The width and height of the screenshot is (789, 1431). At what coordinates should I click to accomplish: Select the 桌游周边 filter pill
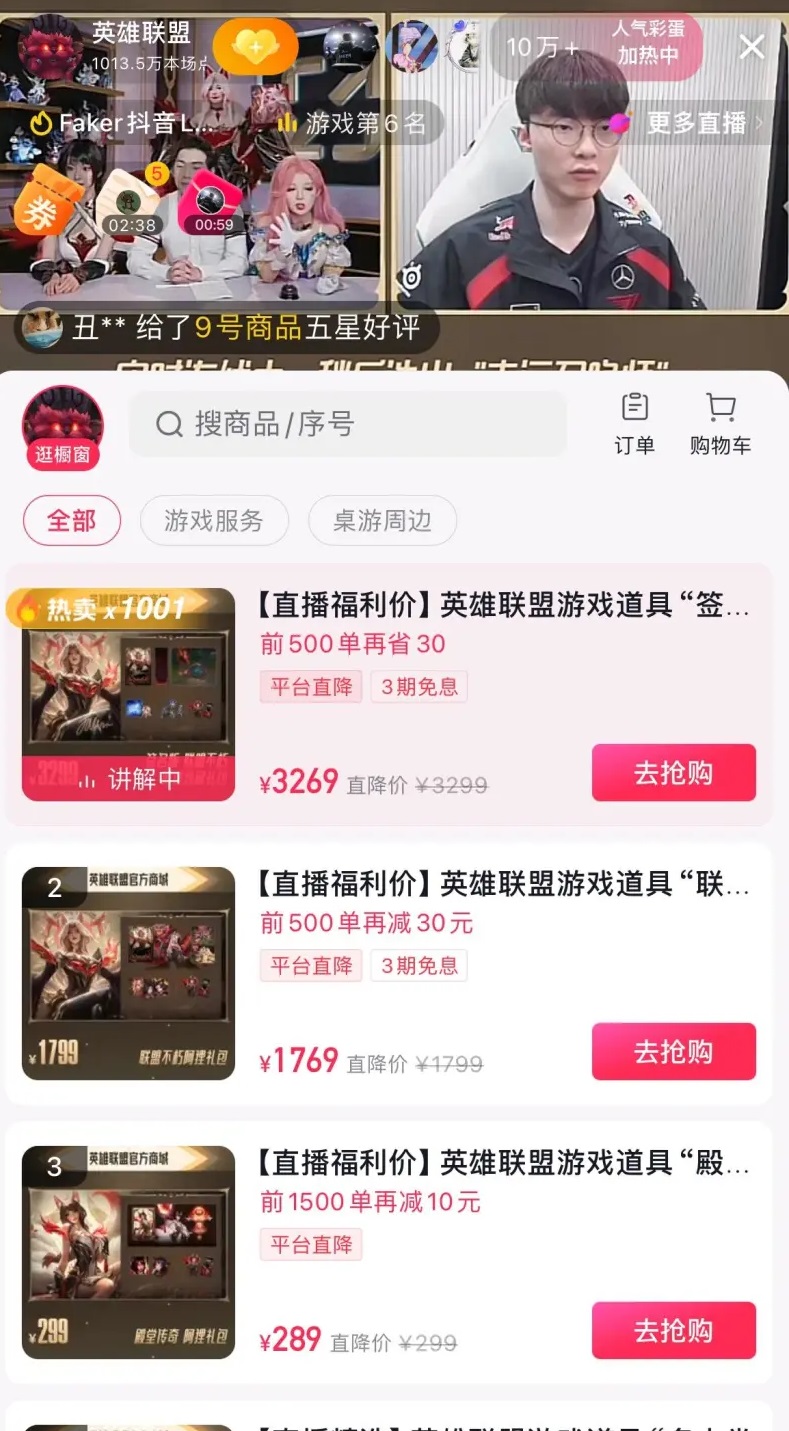point(382,521)
